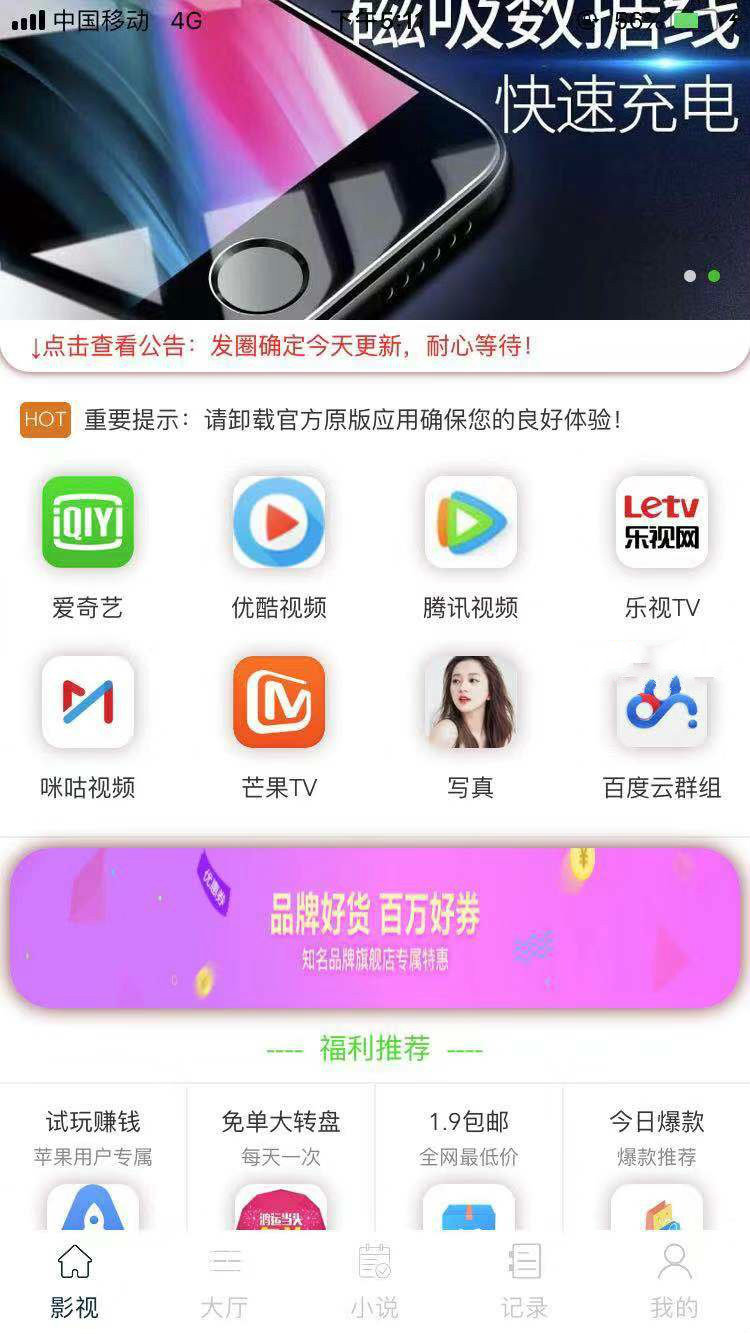750x1334 pixels.
Task: Open 优酷视频
Action: (279, 522)
